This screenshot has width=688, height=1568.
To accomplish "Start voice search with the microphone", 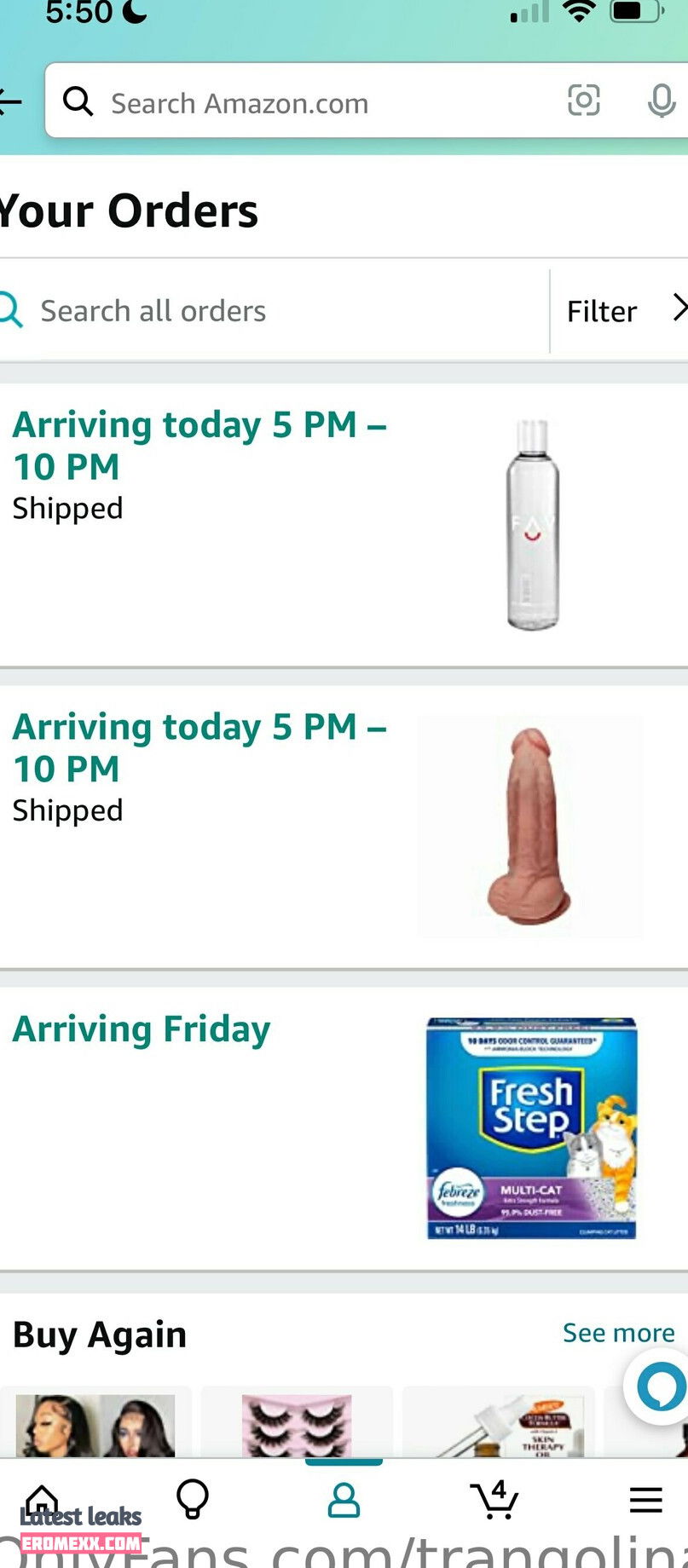I will pyautogui.click(x=661, y=101).
